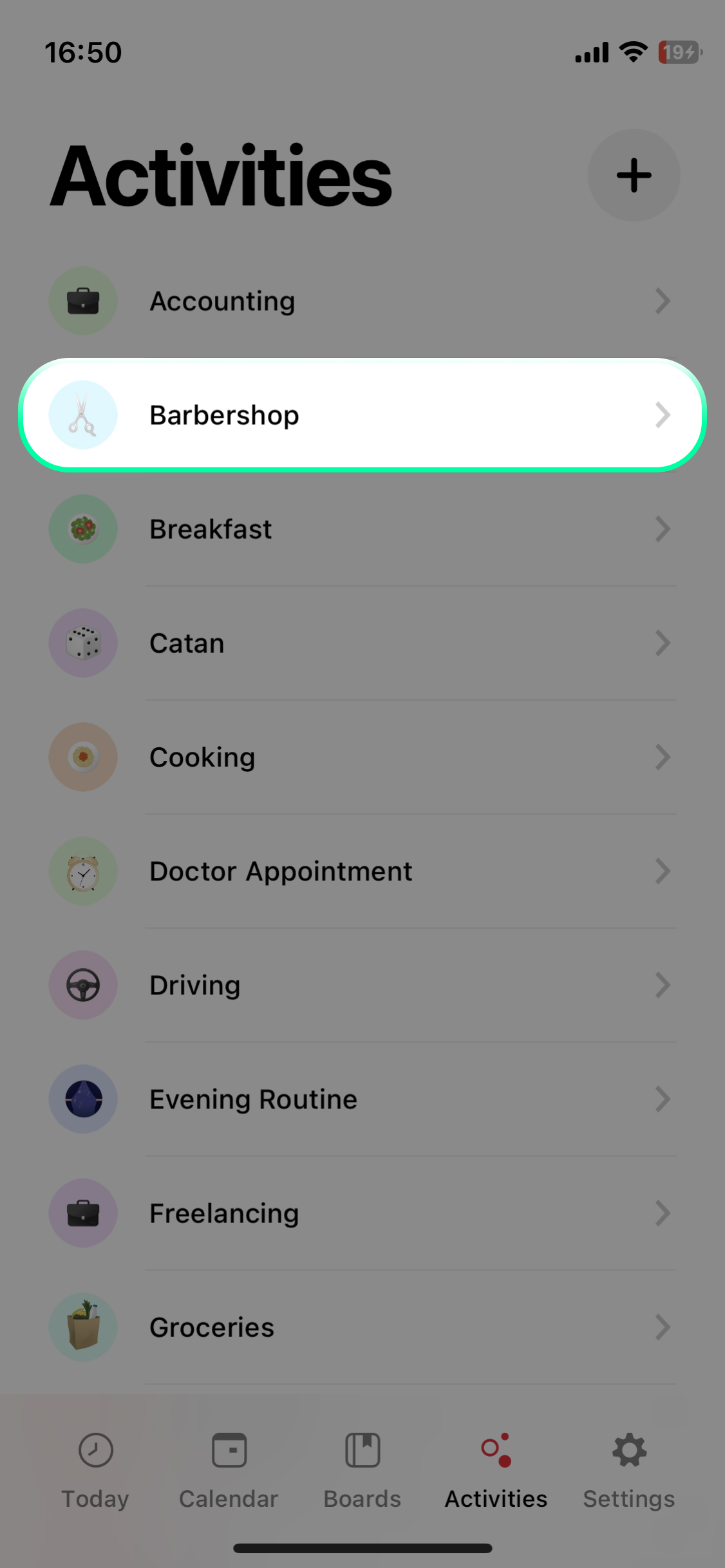Click the dice icon for Catan
Viewport: 725px width, 1568px height.
coord(83,643)
